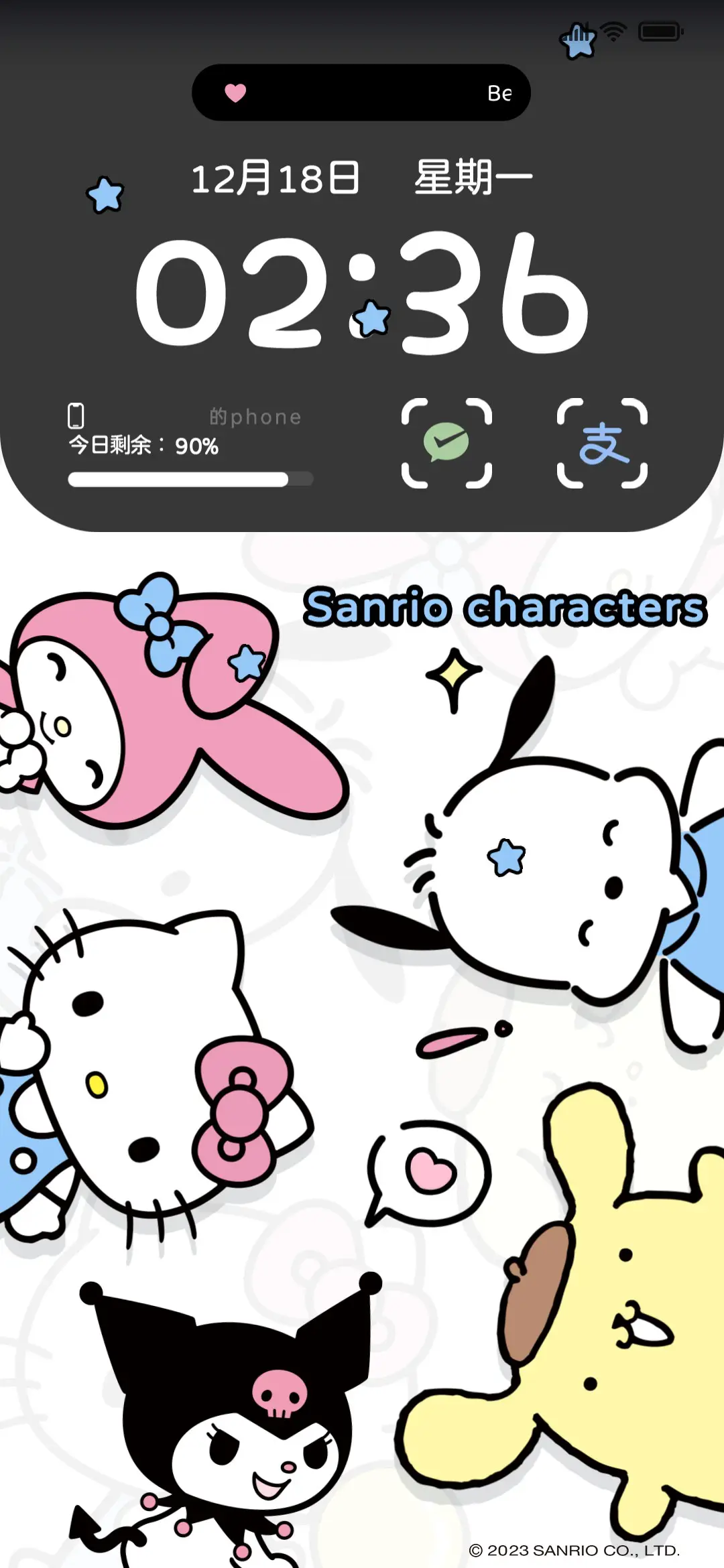Tap the 90% battery progress bar
The width and height of the screenshot is (724, 1568).
pyautogui.click(x=191, y=478)
